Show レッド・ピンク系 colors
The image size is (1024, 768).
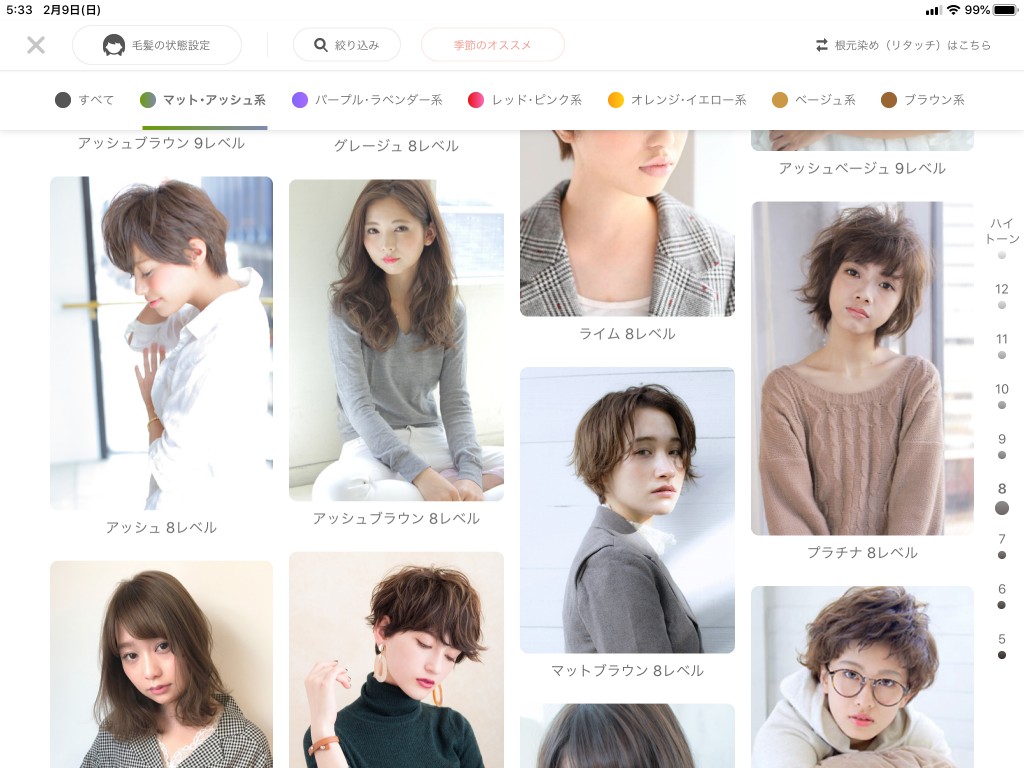tap(525, 100)
